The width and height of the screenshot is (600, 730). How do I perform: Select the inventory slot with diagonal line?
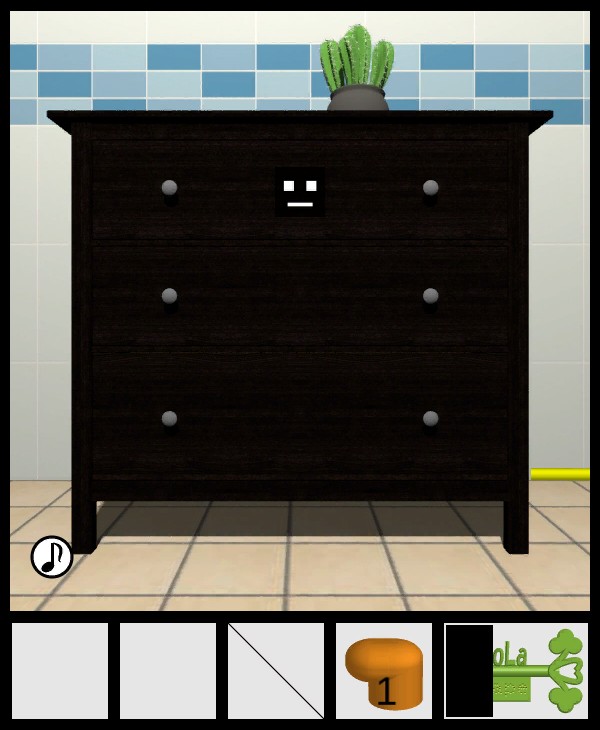pyautogui.click(x=276, y=671)
